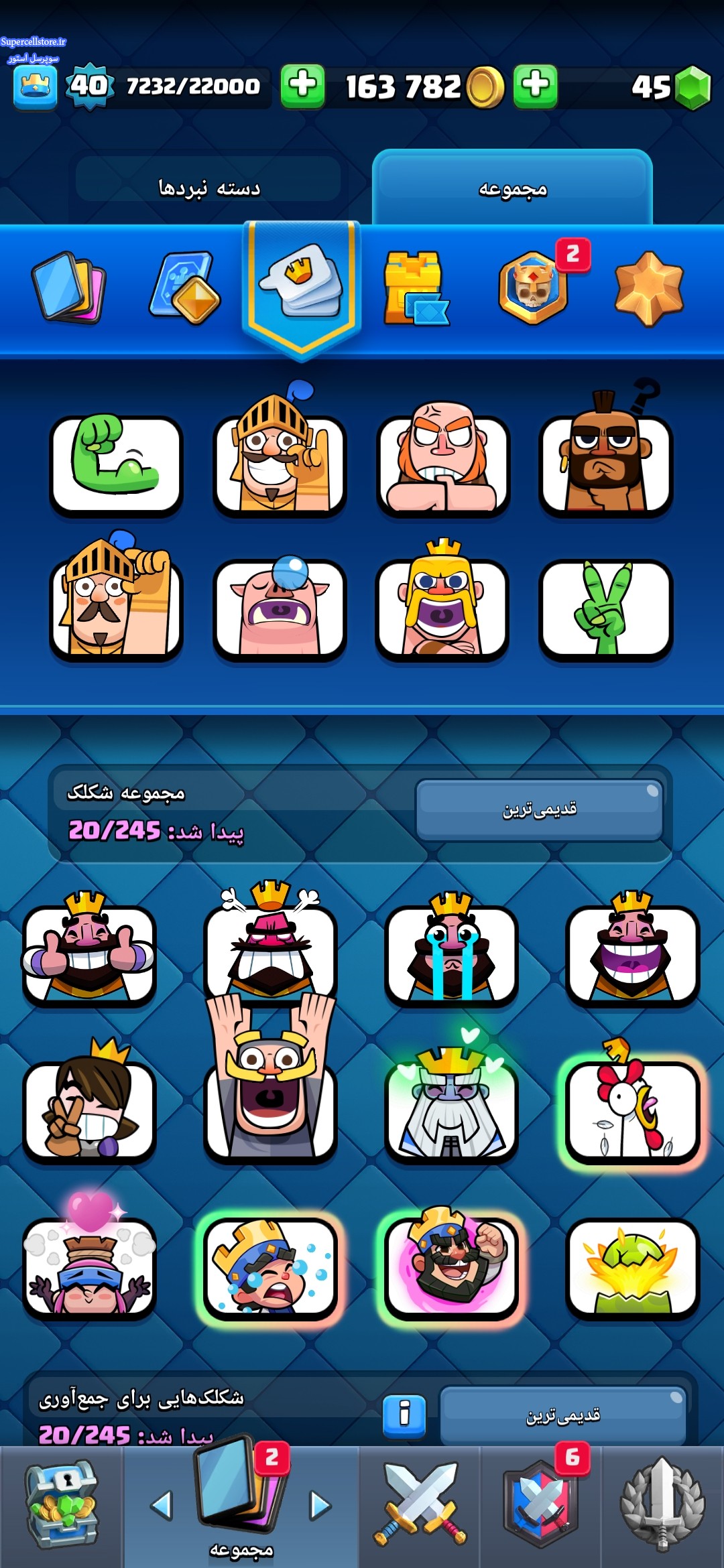Open the player profile crown icon
This screenshot has width=724, height=1568.
[36, 86]
